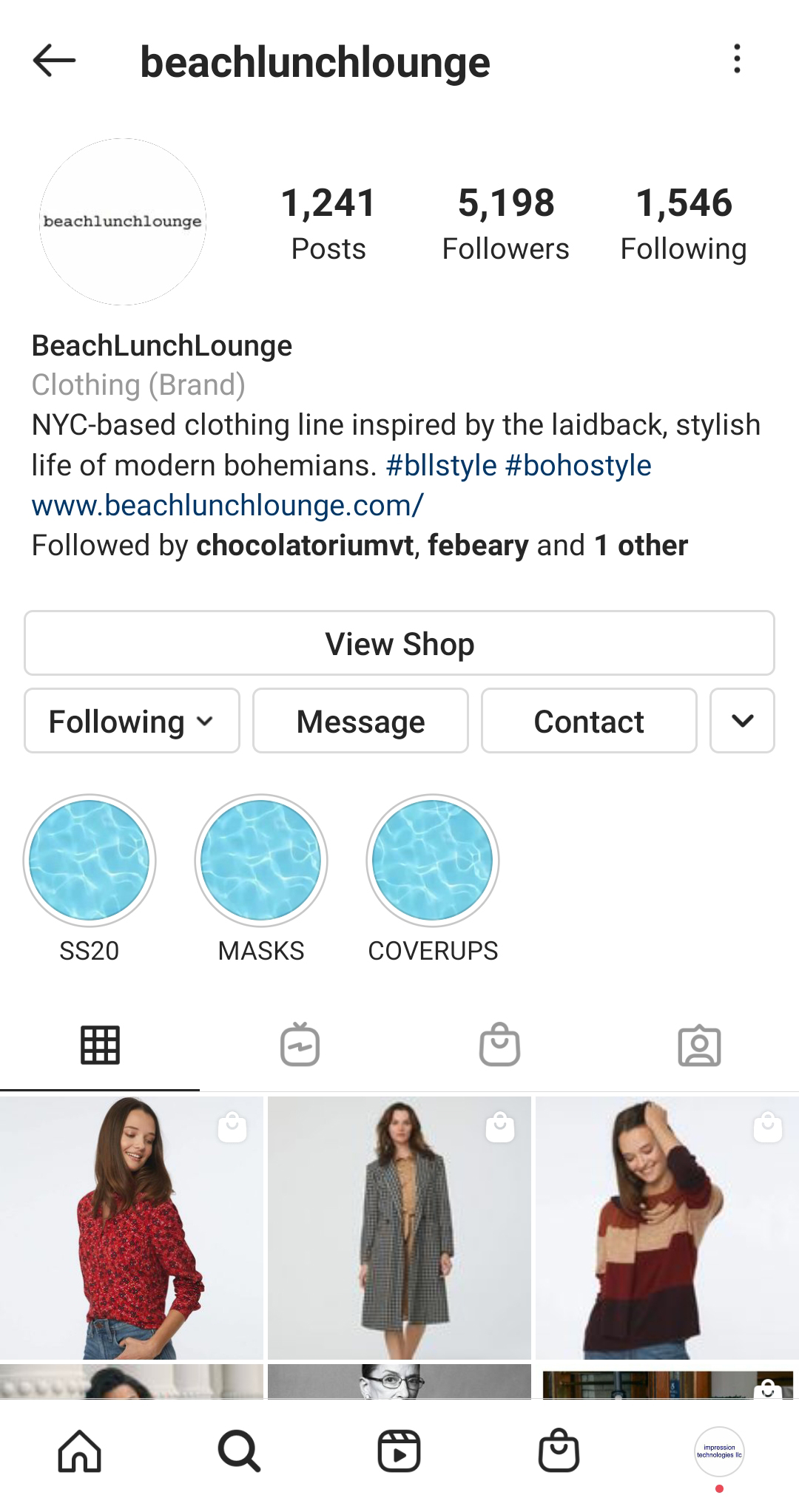
Task: Open the chocolatoriumvt follower link
Action: pos(308,545)
